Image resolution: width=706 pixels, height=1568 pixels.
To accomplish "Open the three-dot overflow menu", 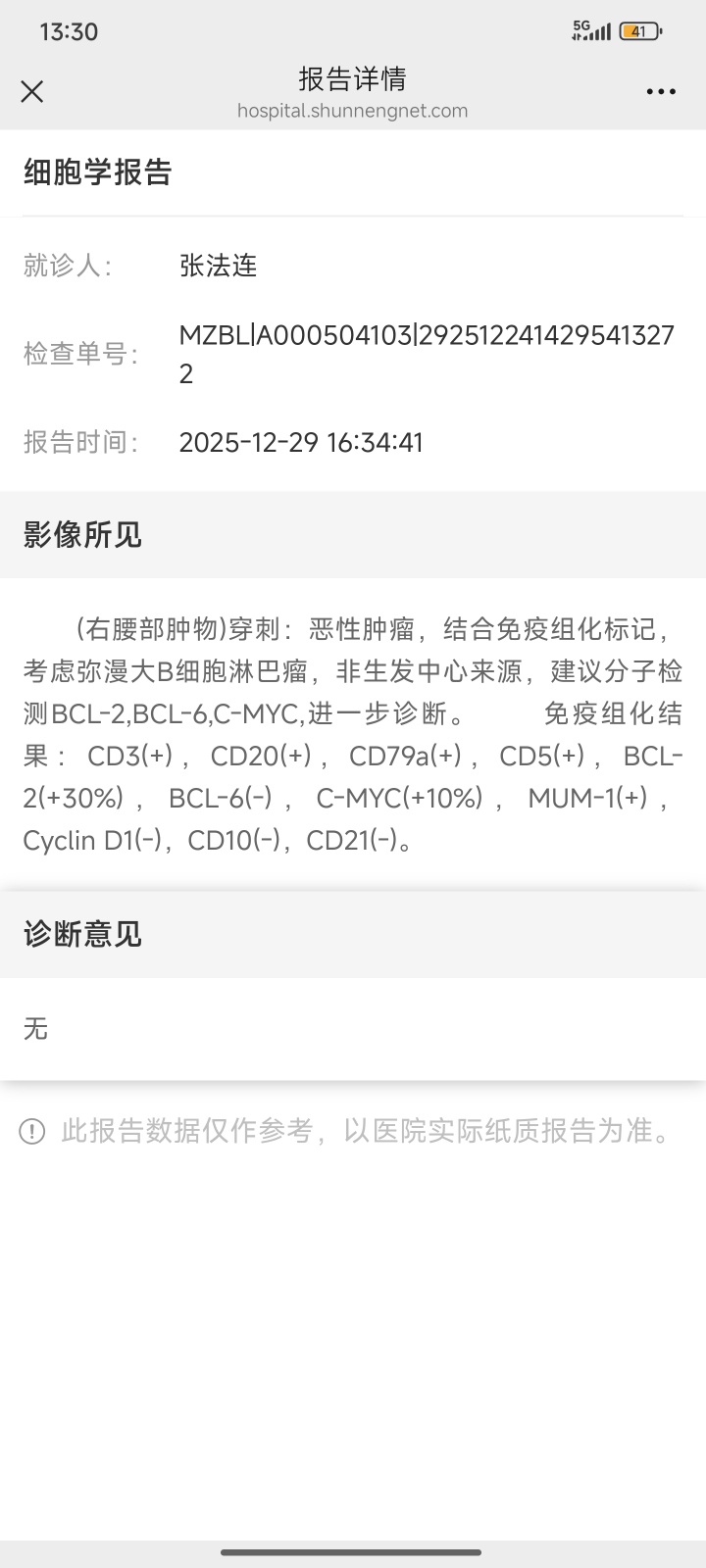I will click(661, 92).
